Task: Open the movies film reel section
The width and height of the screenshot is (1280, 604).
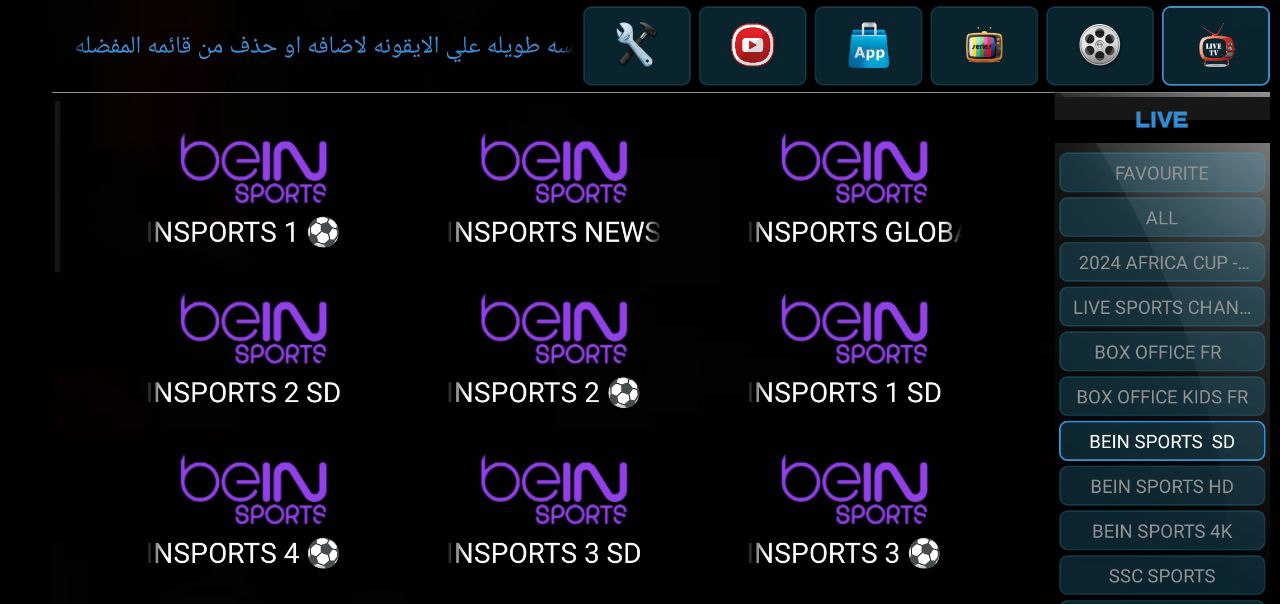Action: tap(1100, 46)
